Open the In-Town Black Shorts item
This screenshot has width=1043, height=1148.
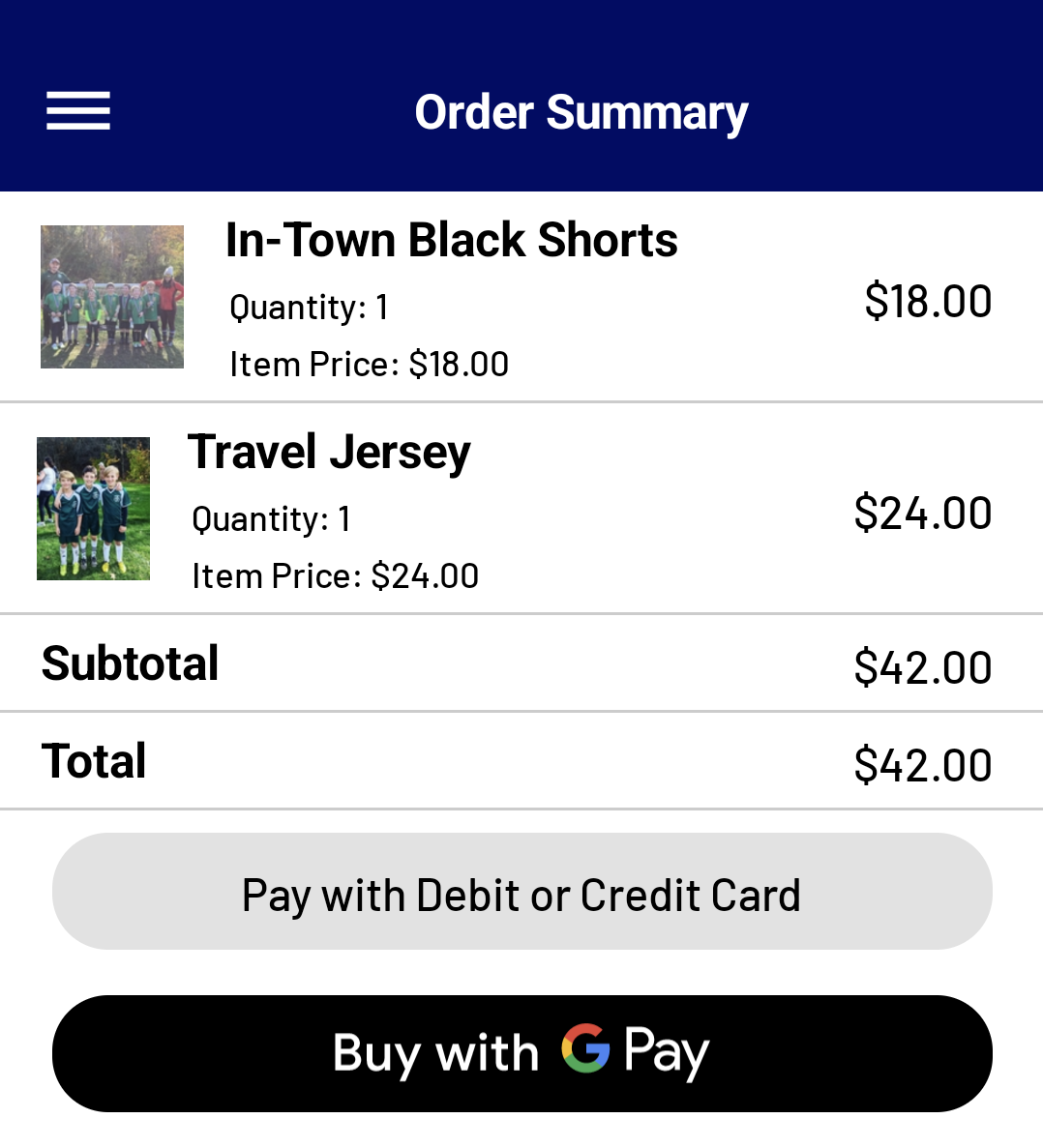[451, 241]
